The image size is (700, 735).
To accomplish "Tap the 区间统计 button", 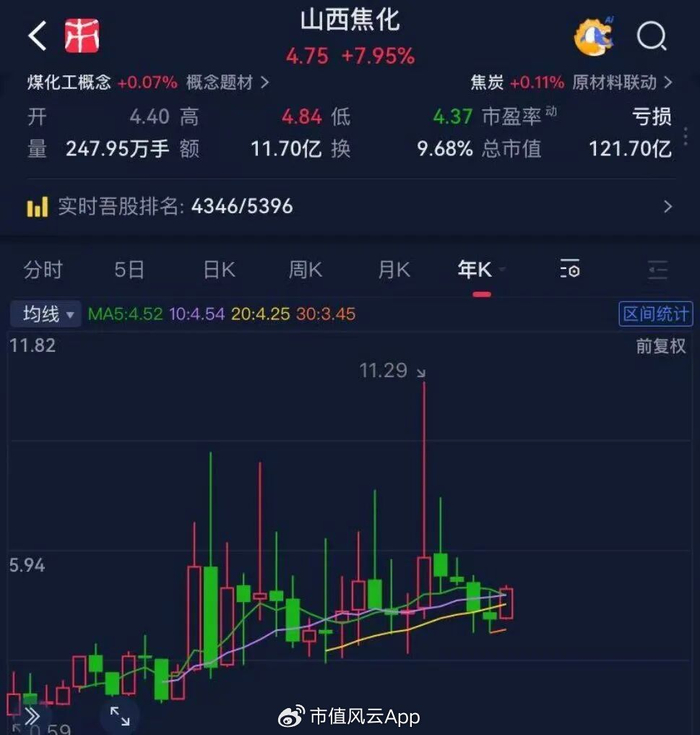I will pos(655,314).
